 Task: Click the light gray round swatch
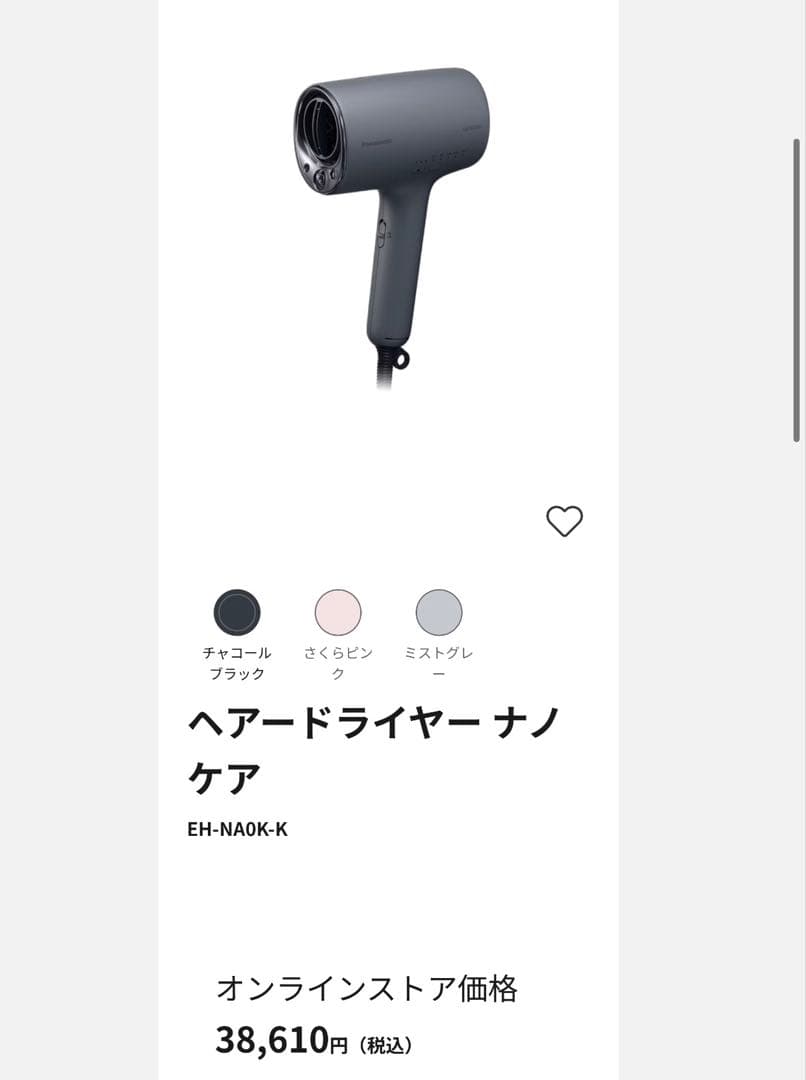440,612
